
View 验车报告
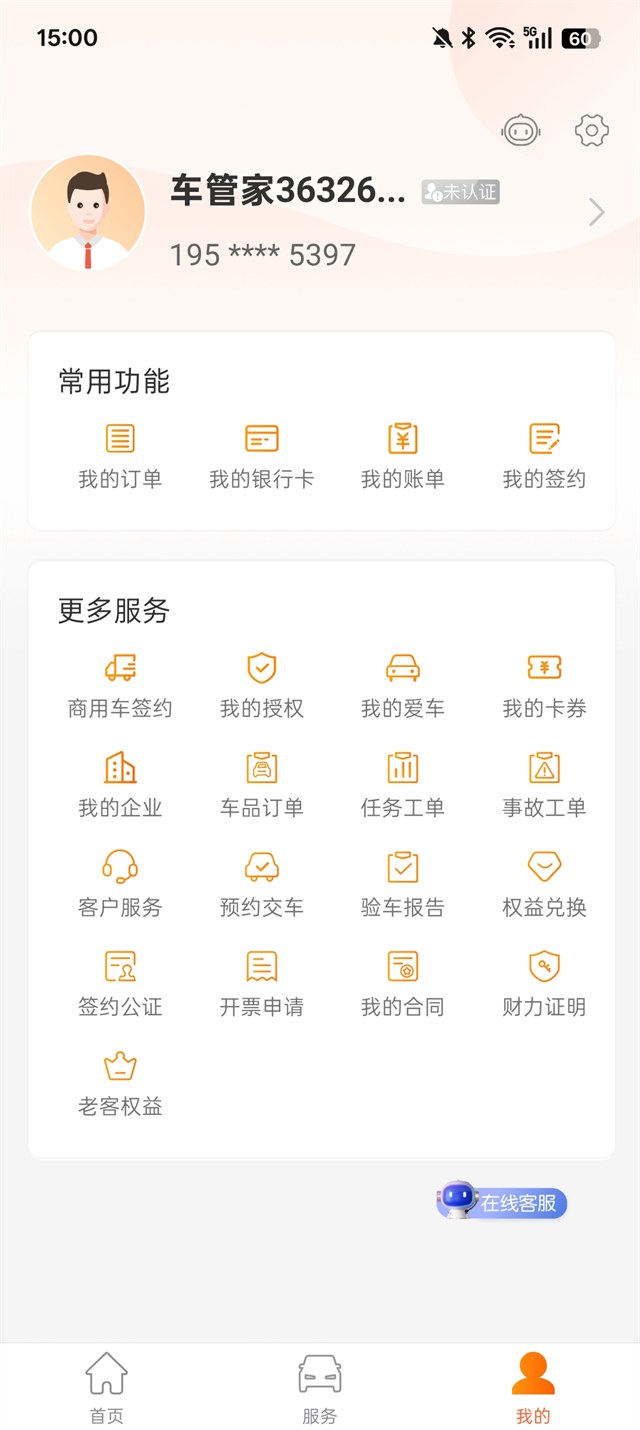(402, 883)
